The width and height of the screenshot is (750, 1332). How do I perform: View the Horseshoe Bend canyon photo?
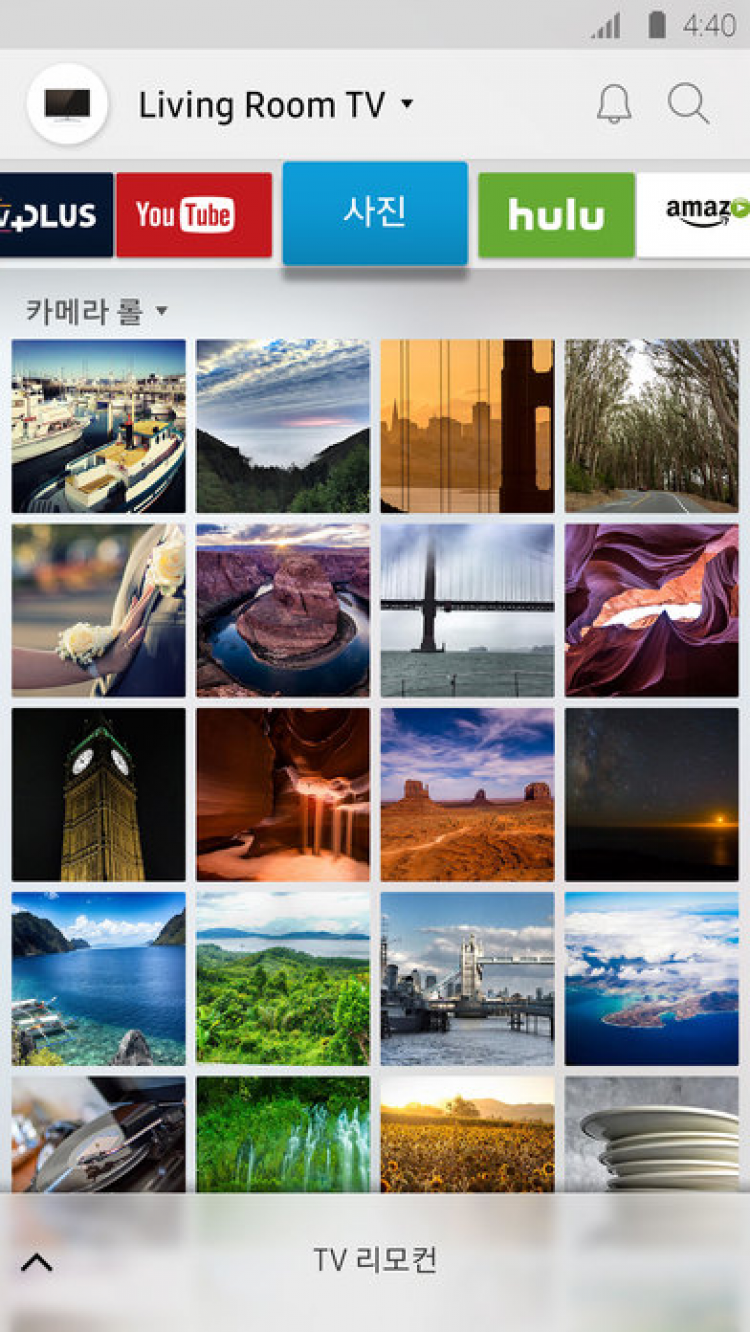pyautogui.click(x=283, y=610)
